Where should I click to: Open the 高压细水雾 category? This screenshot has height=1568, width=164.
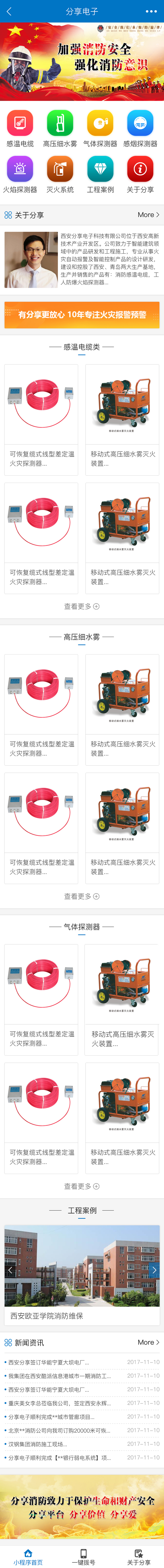pos(60,128)
